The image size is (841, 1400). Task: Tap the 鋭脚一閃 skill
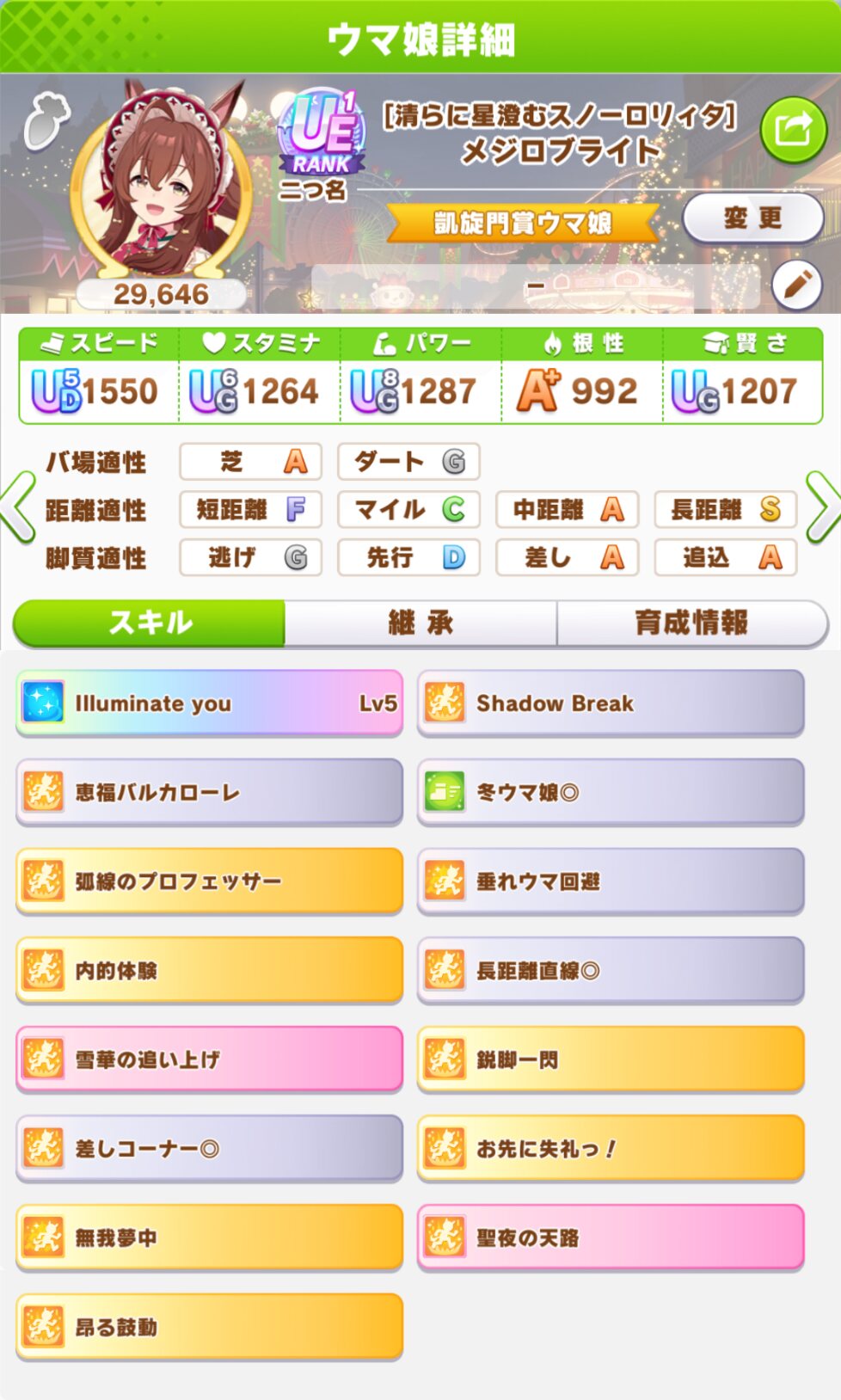pyautogui.click(x=611, y=1059)
